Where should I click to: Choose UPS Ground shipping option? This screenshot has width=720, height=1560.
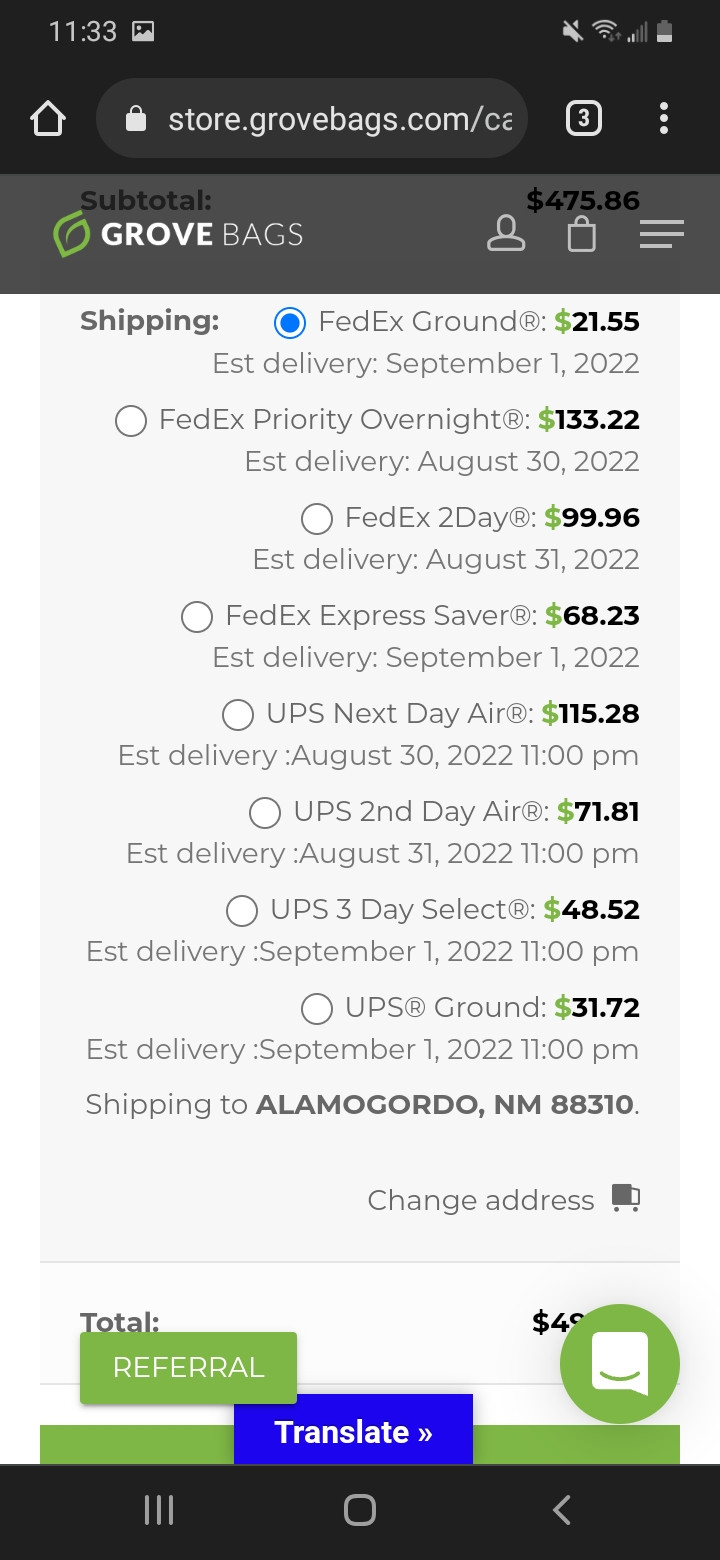pos(317,1009)
